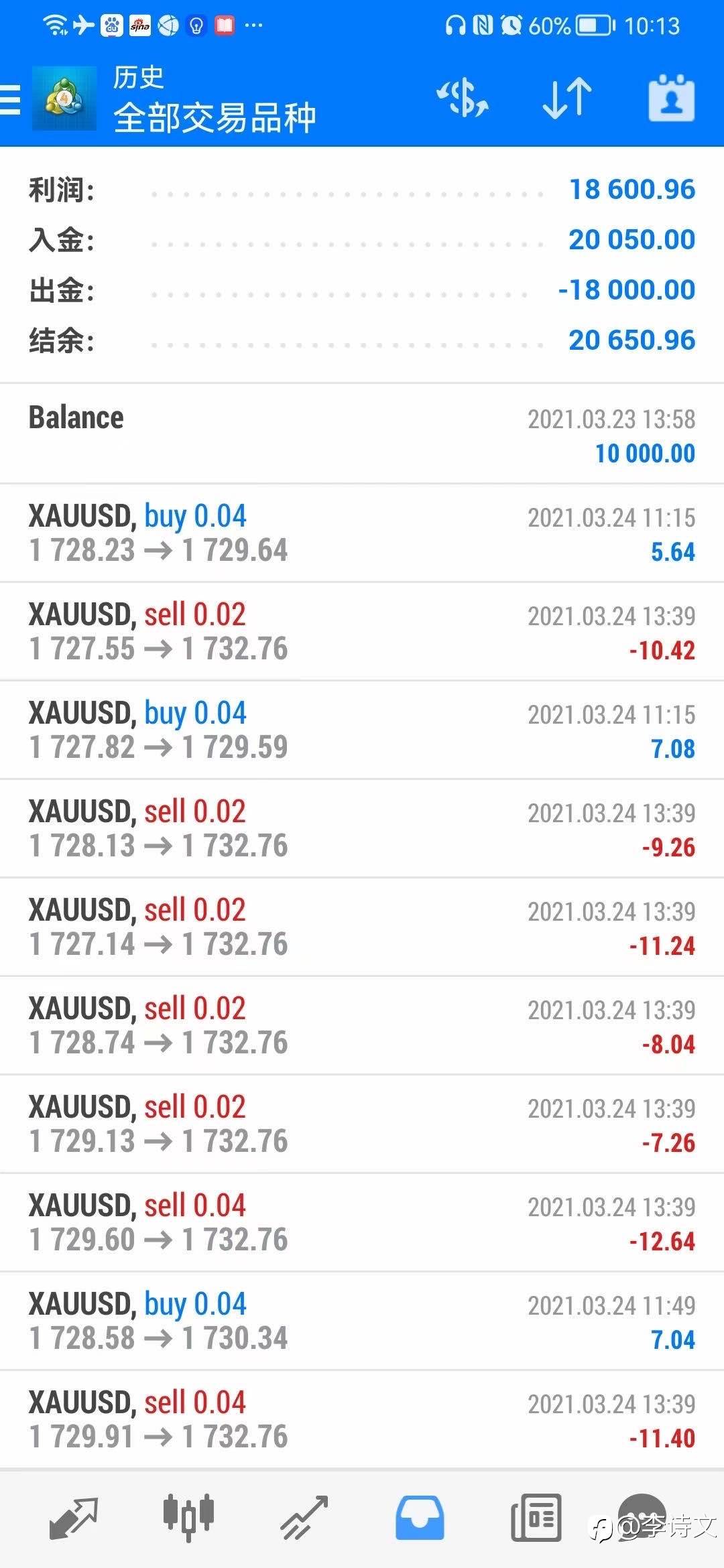Switch to the Quotes tab
724x1568 pixels.
[74, 1518]
